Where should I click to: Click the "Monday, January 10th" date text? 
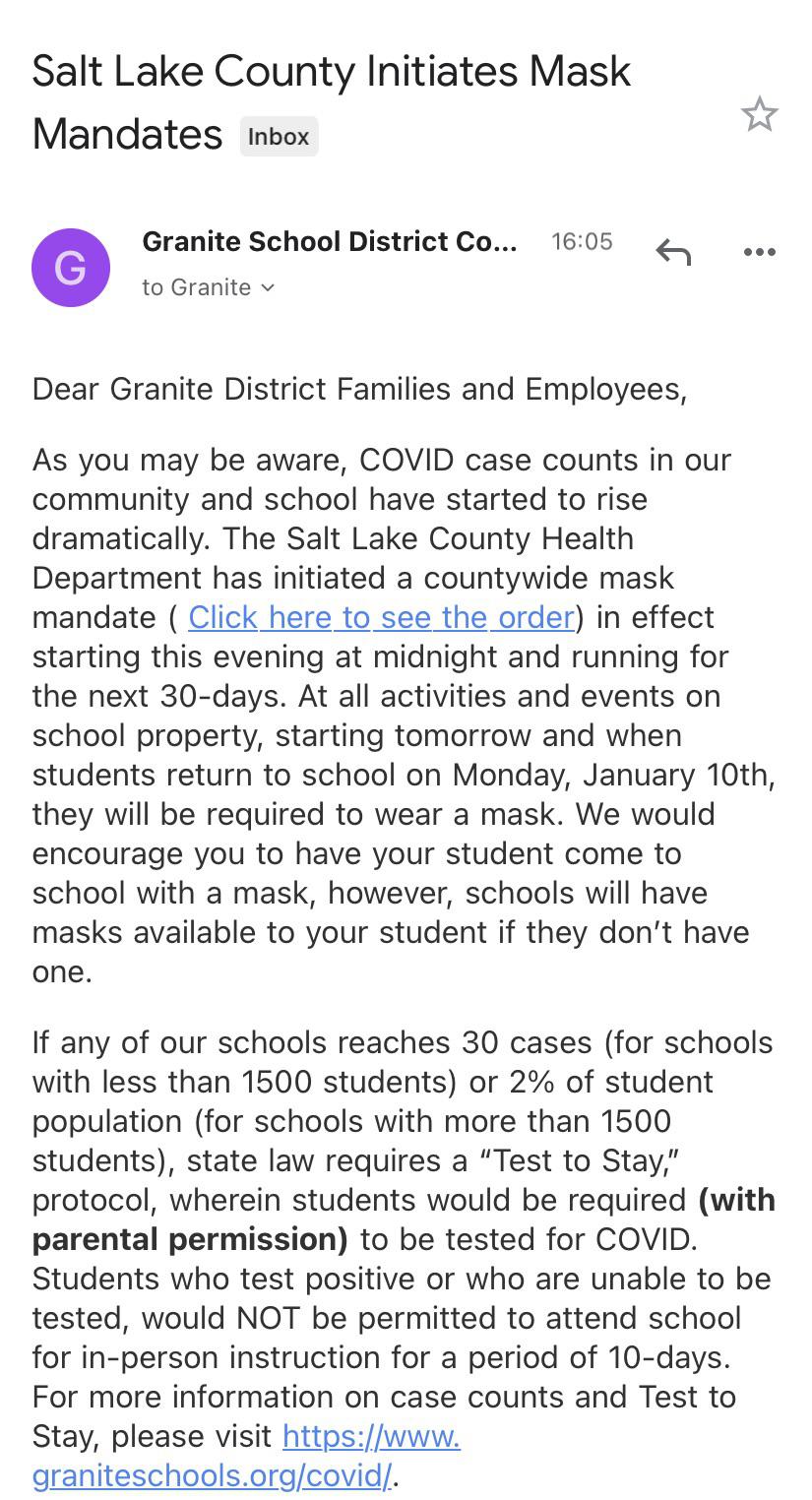[615, 775]
